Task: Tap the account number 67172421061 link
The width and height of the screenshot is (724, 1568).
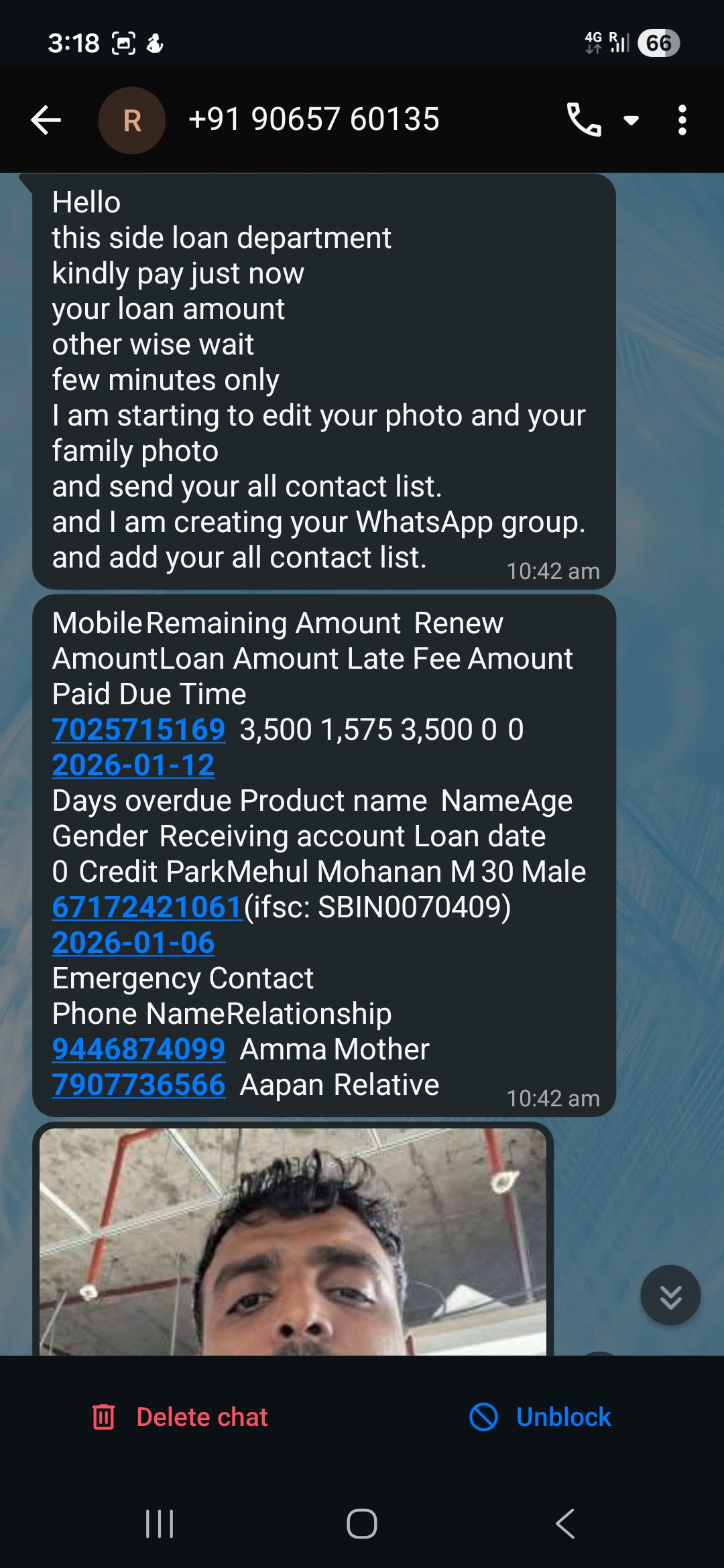Action: coord(147,907)
